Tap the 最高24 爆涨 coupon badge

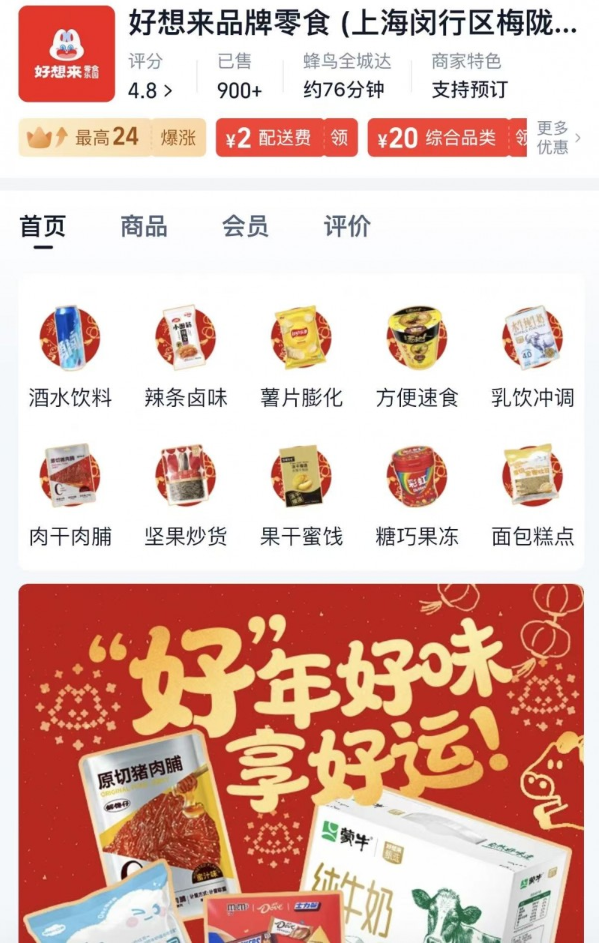pyautogui.click(x=112, y=138)
